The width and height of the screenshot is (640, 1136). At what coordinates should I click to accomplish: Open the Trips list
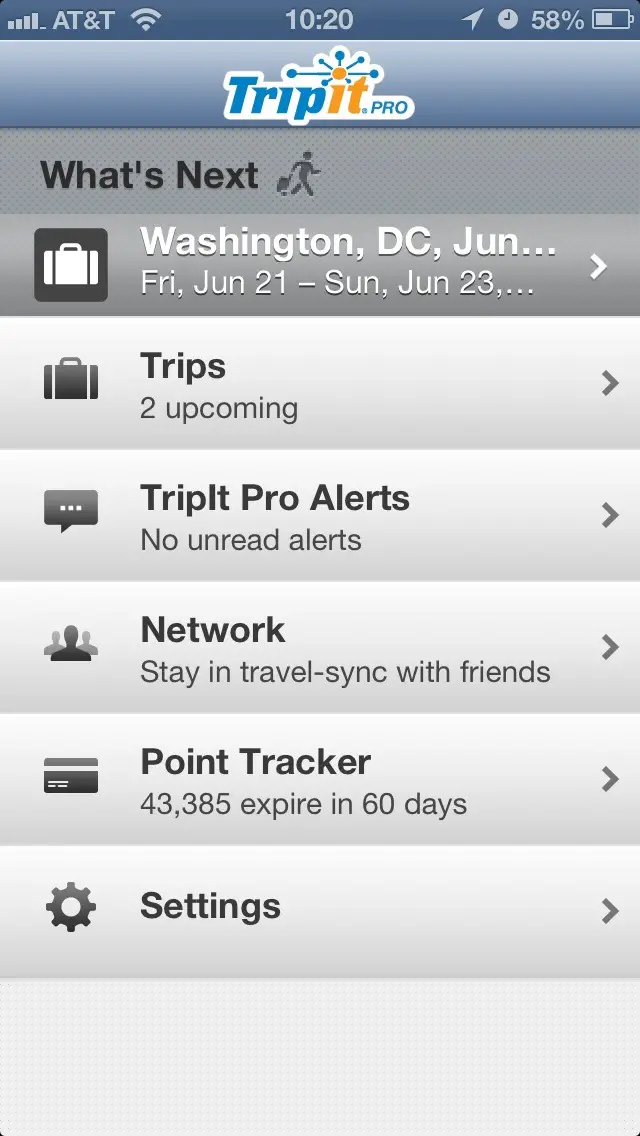click(x=320, y=383)
